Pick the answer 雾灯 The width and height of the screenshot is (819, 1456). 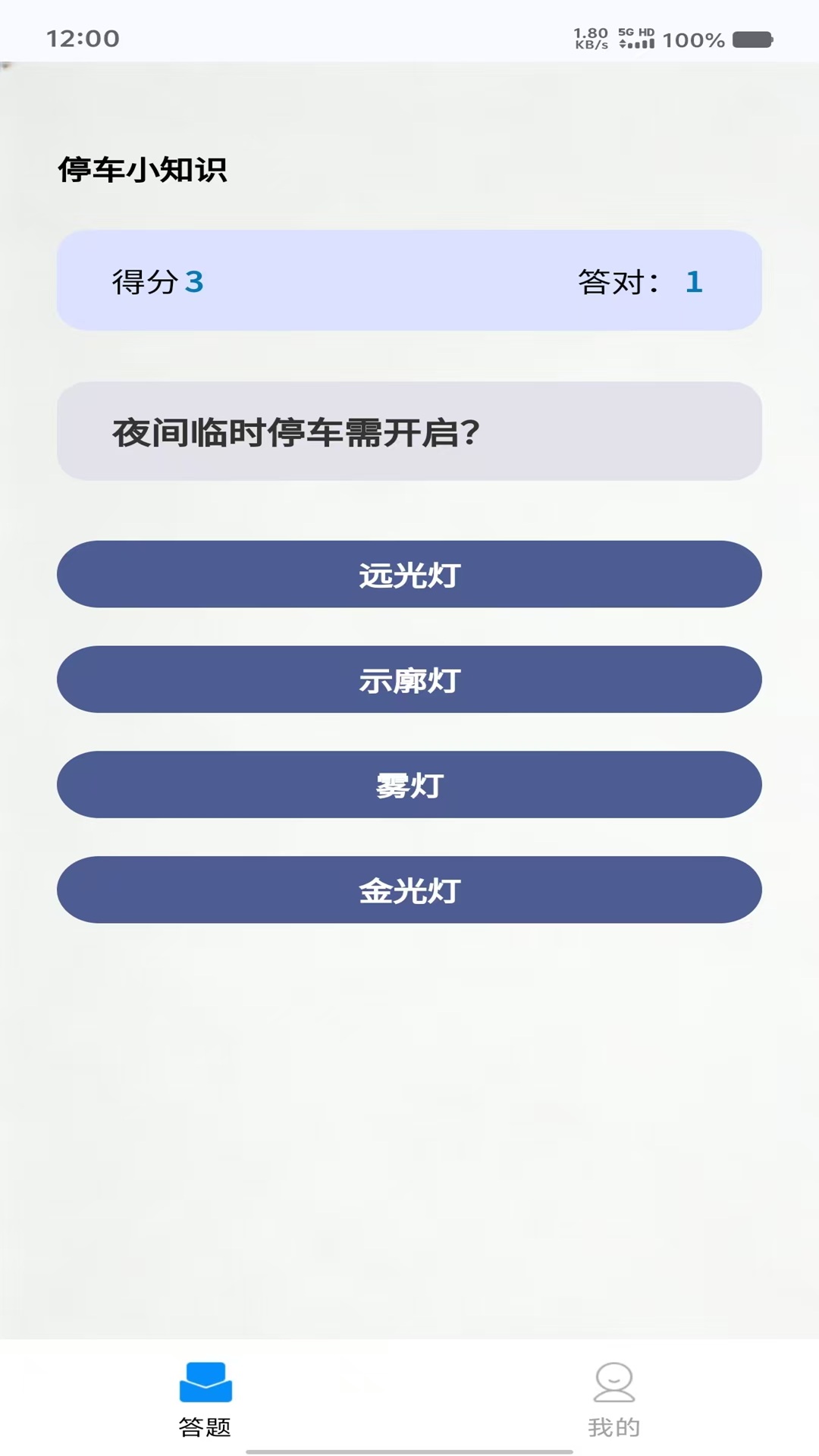[409, 785]
